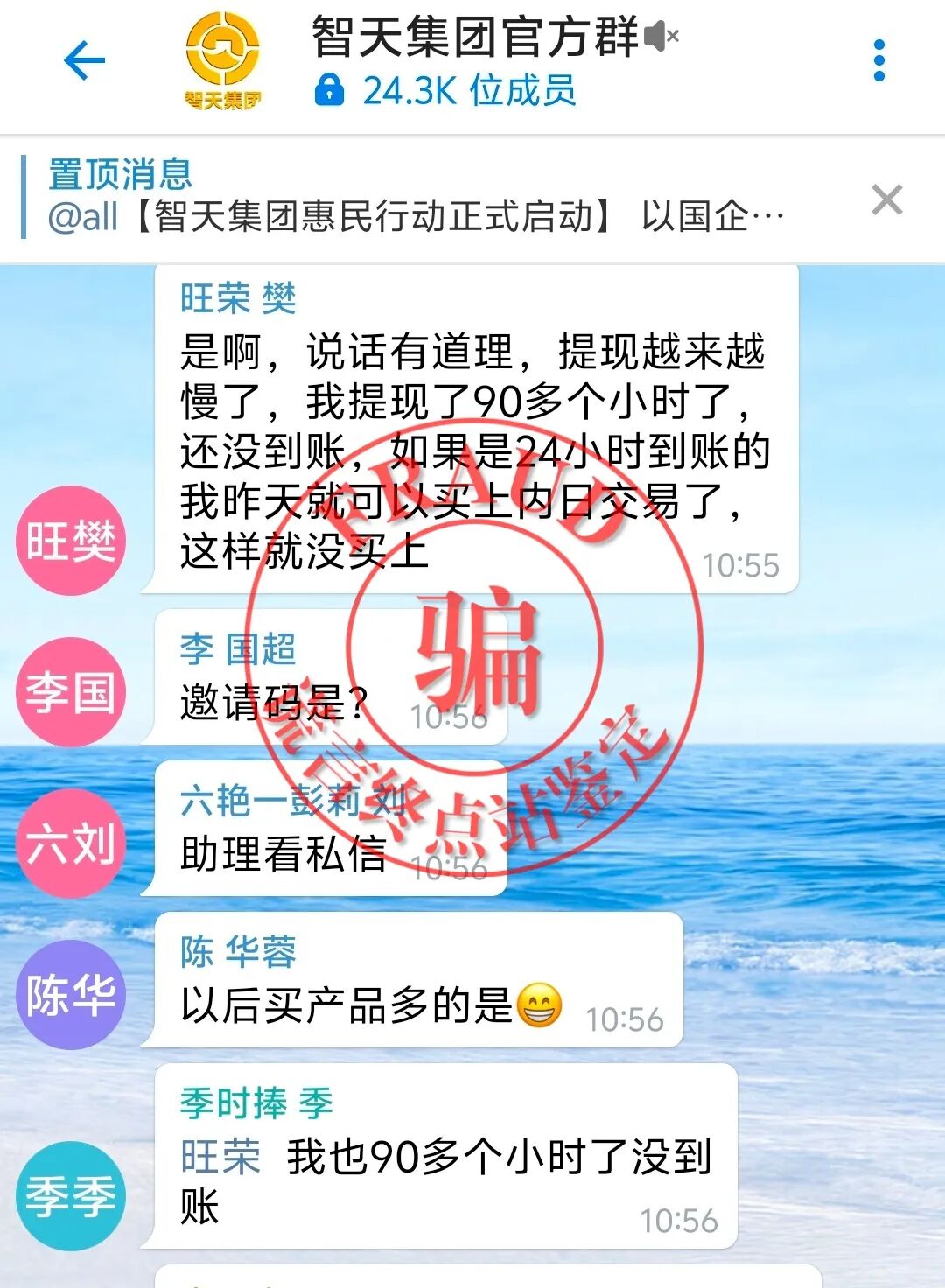The width and height of the screenshot is (945, 1288).
Task: Go back from the group chat
Action: pyautogui.click(x=84, y=61)
